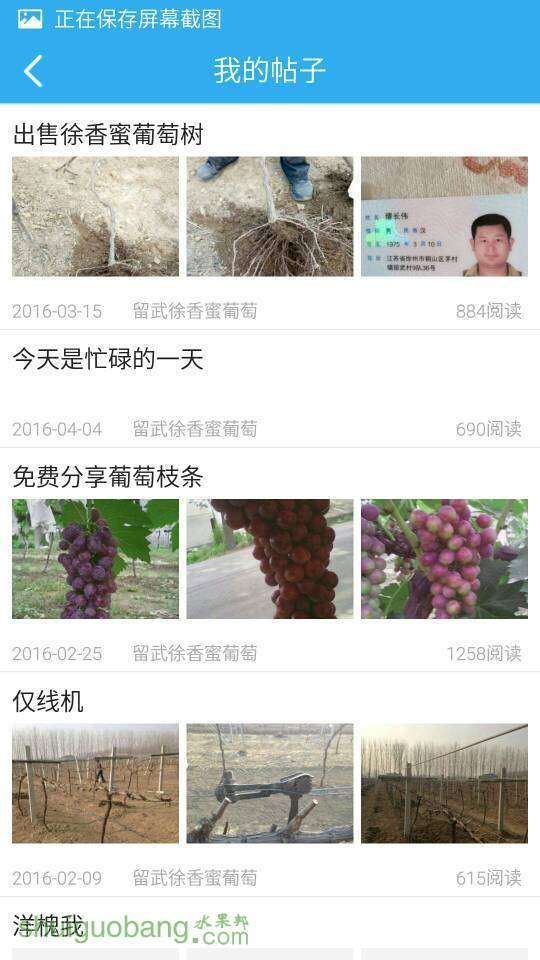Go back from 我的帖子 page
Screen dimensions: 540x960
[33, 70]
